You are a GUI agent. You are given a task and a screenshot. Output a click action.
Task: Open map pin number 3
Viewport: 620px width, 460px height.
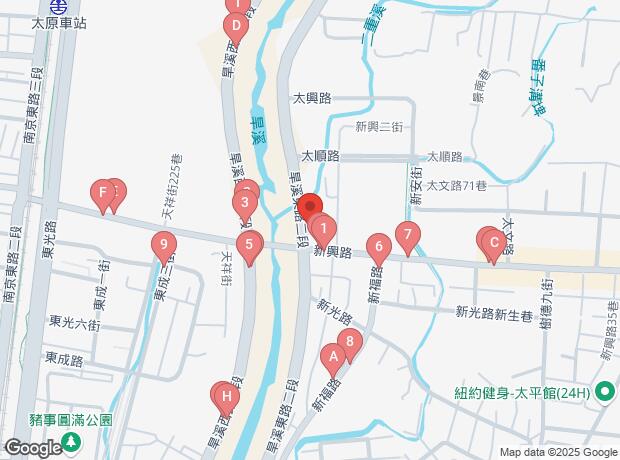click(x=241, y=205)
